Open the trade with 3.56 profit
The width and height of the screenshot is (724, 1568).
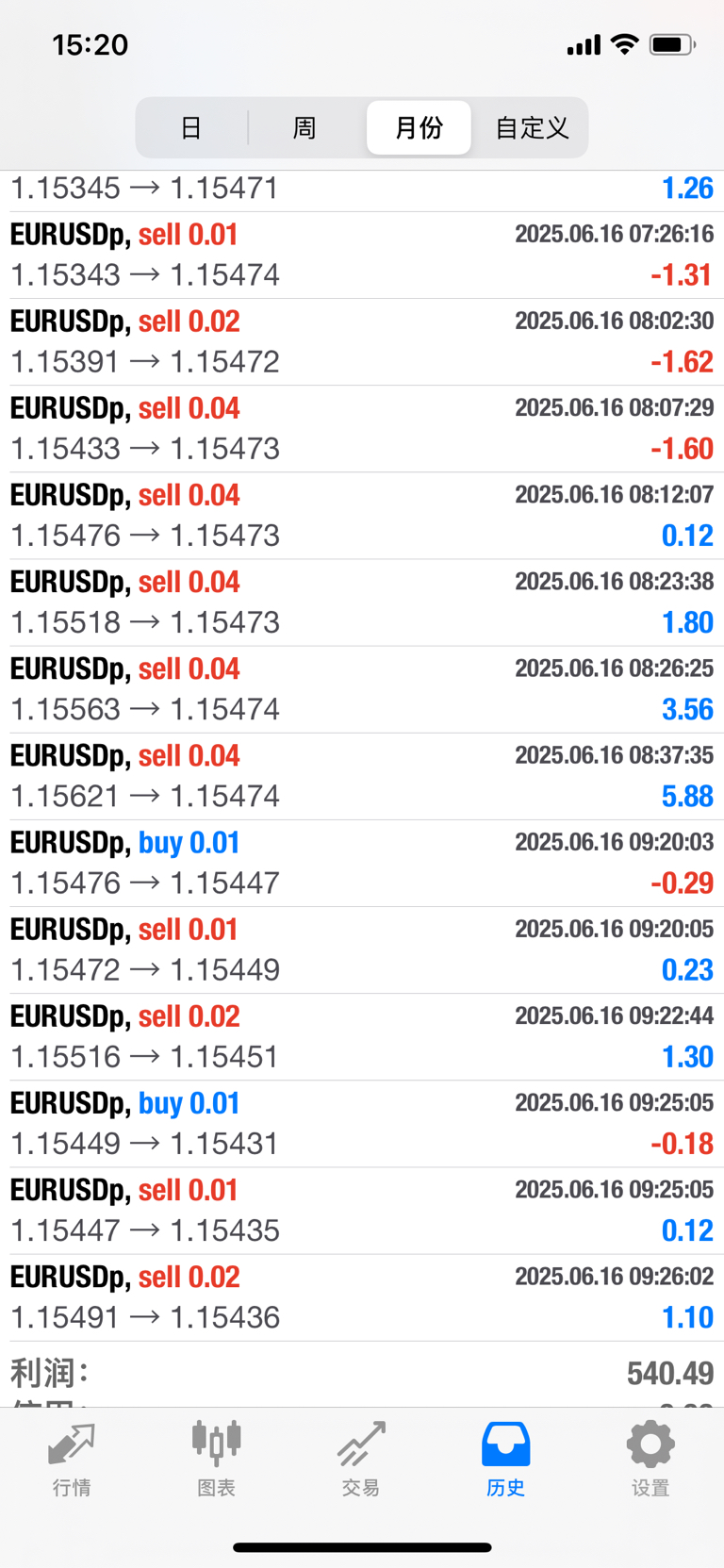(x=362, y=690)
